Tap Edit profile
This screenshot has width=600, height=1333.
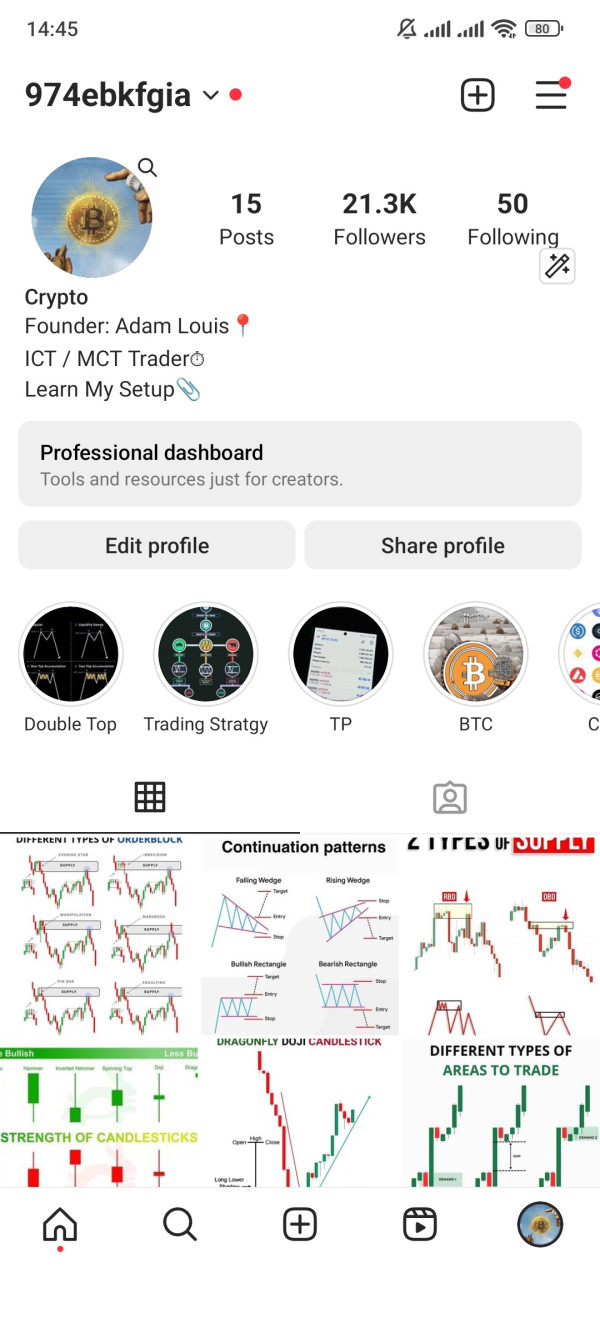(157, 545)
